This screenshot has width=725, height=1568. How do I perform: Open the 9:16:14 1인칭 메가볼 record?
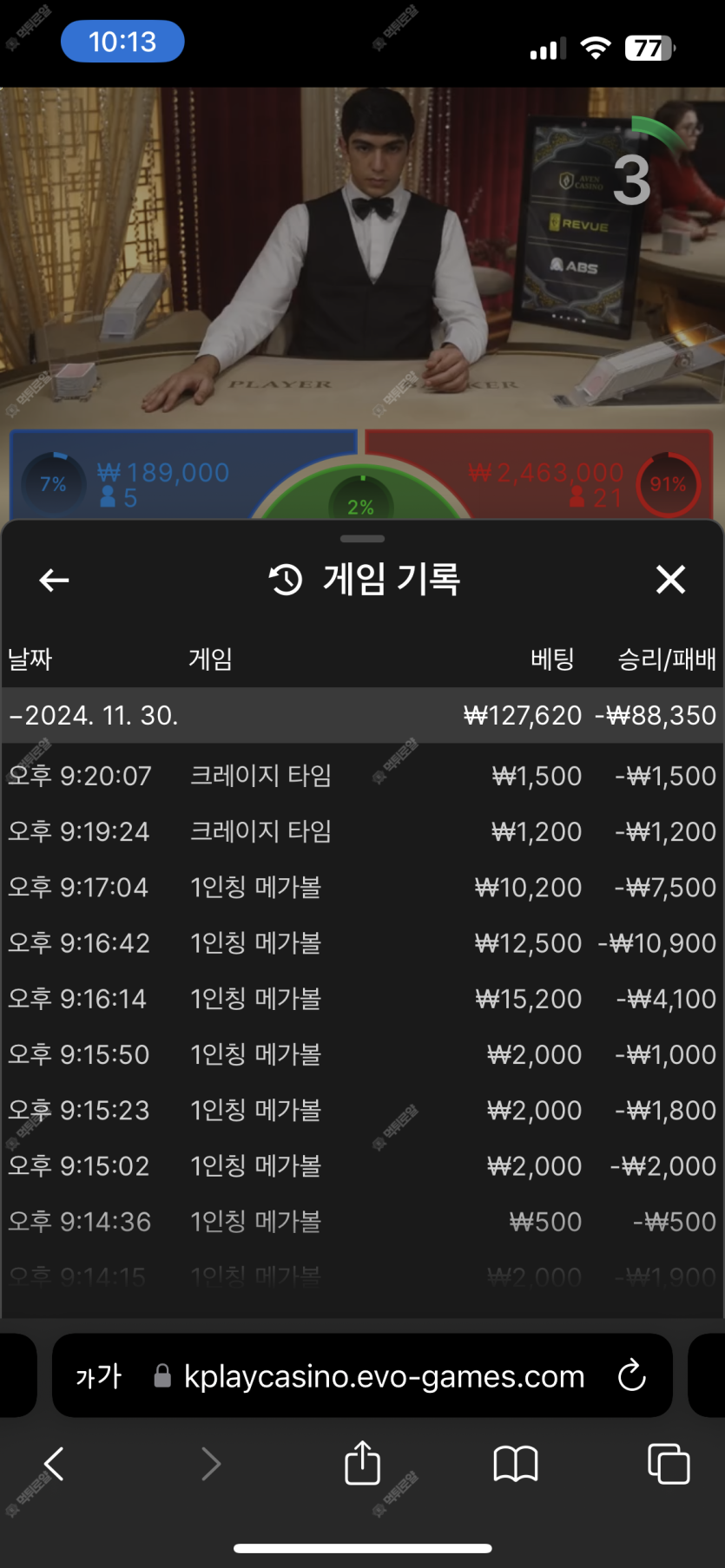362,998
